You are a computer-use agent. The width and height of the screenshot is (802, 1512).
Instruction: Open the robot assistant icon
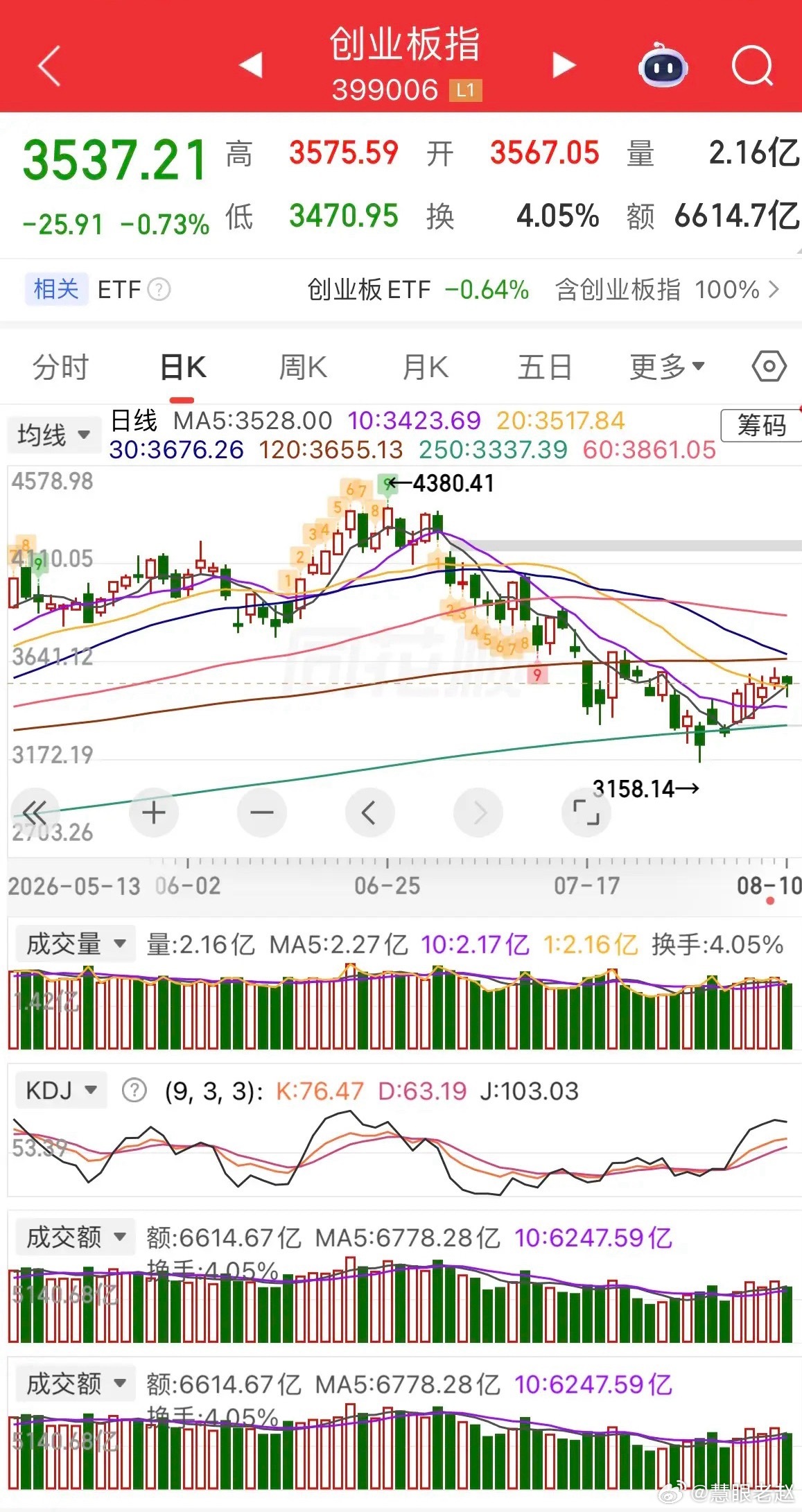[x=663, y=65]
